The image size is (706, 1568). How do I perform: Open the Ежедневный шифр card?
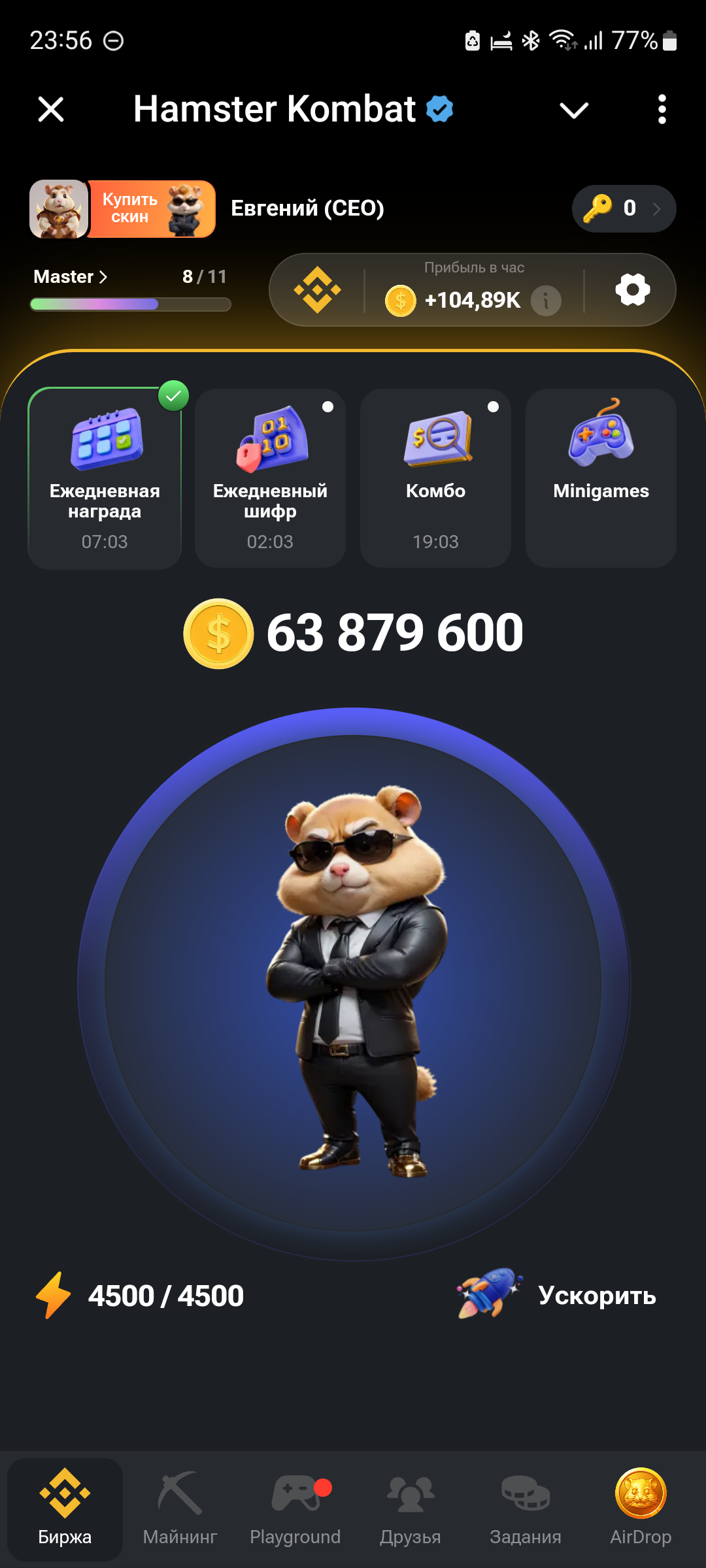(270, 478)
